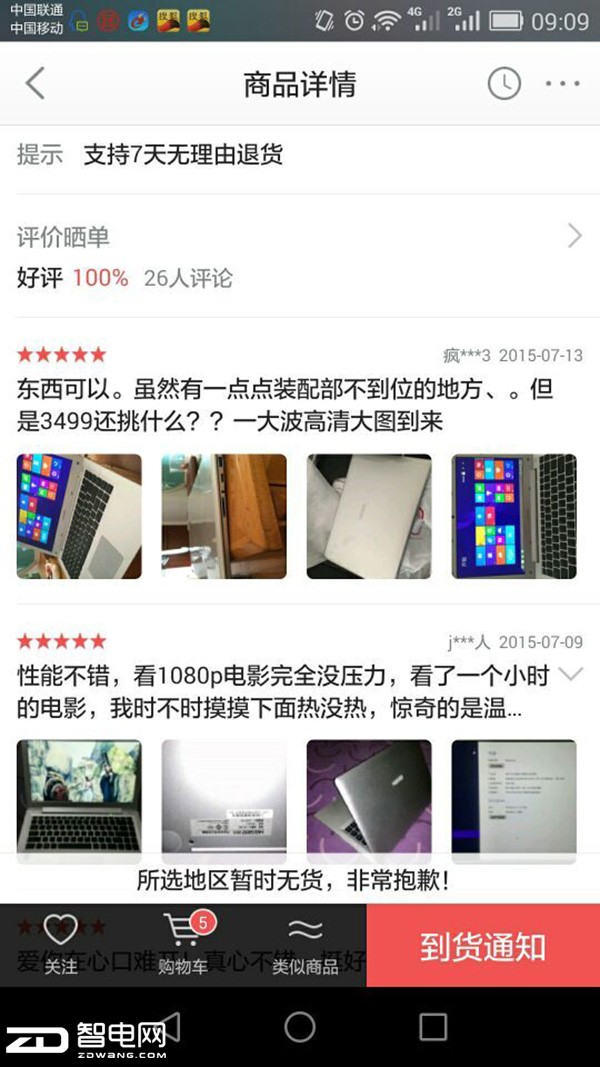Tap the system home button

pyautogui.click(x=300, y=1027)
